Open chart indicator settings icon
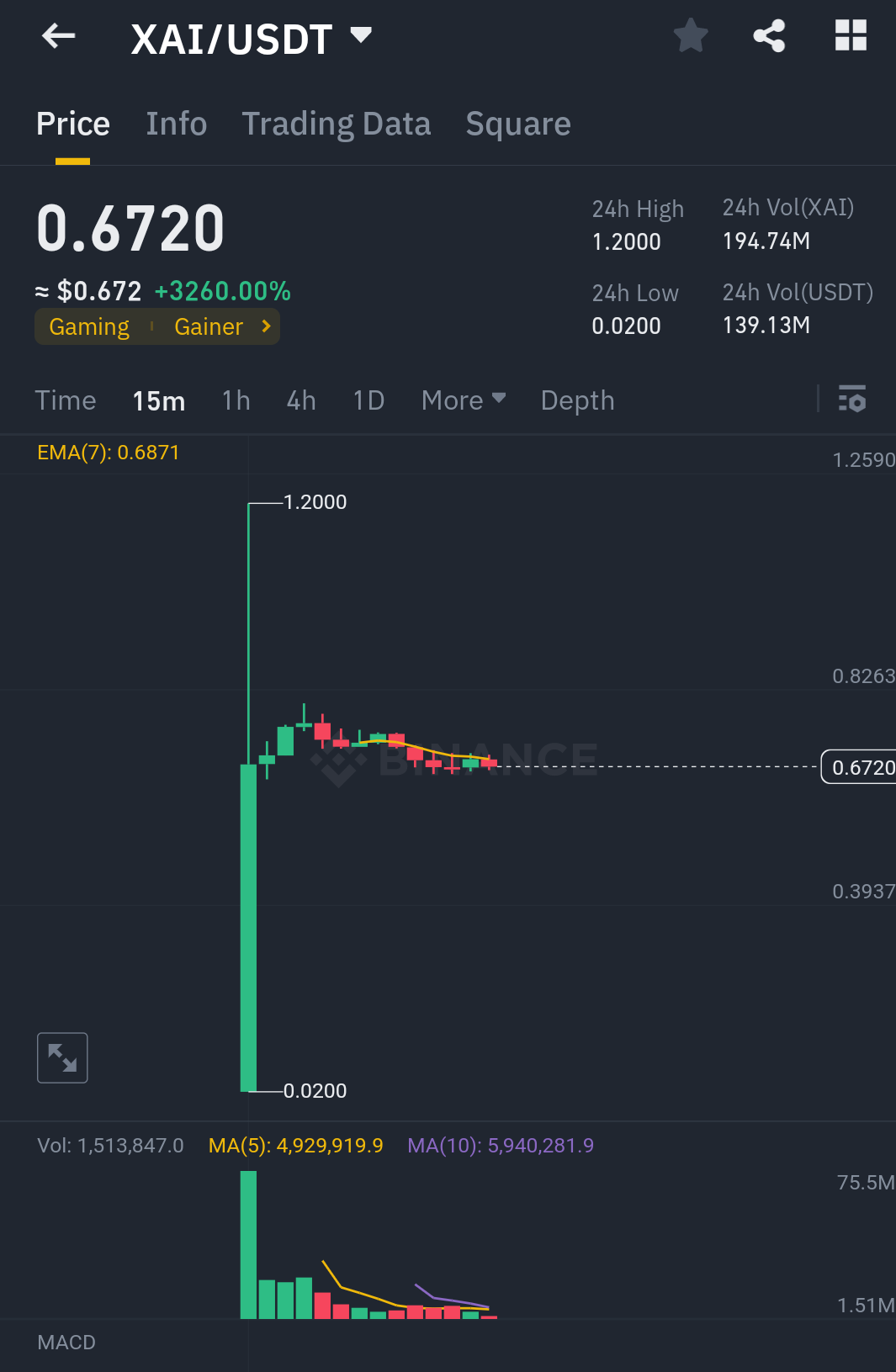 [x=851, y=399]
